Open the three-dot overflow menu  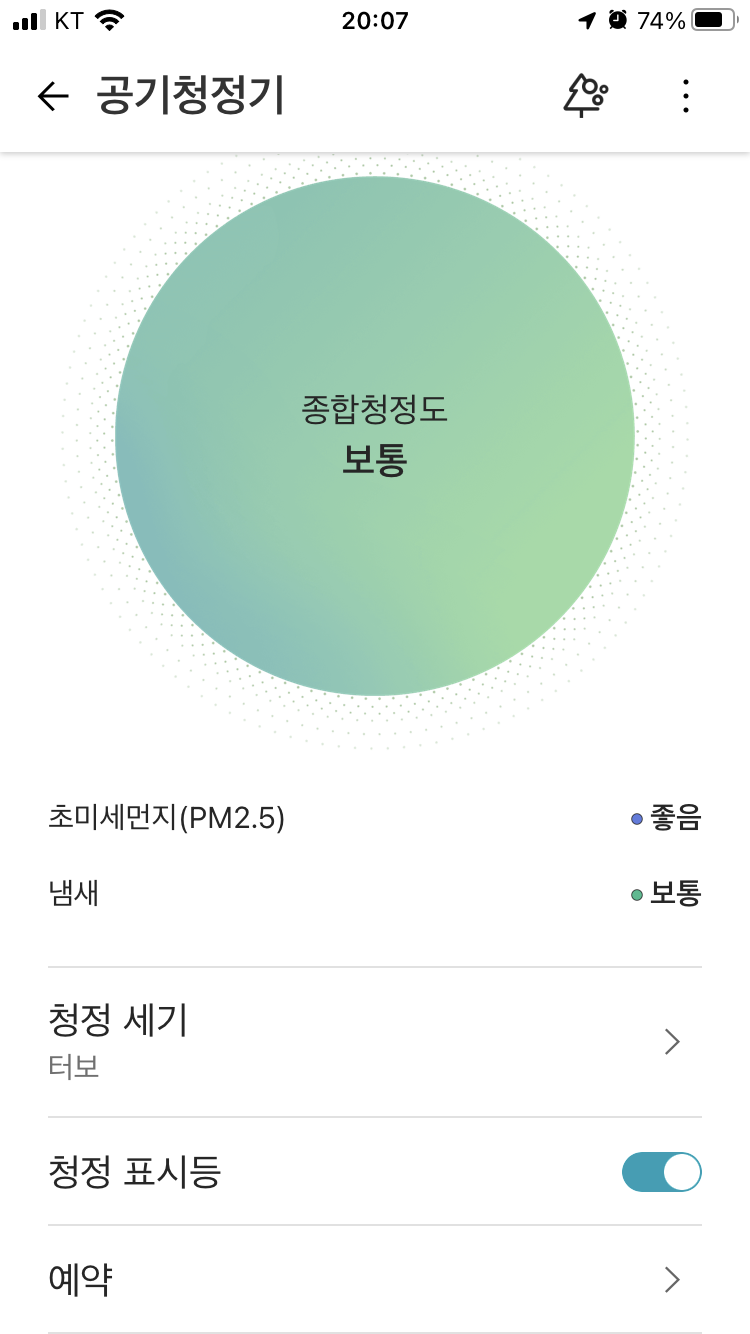pyautogui.click(x=686, y=95)
